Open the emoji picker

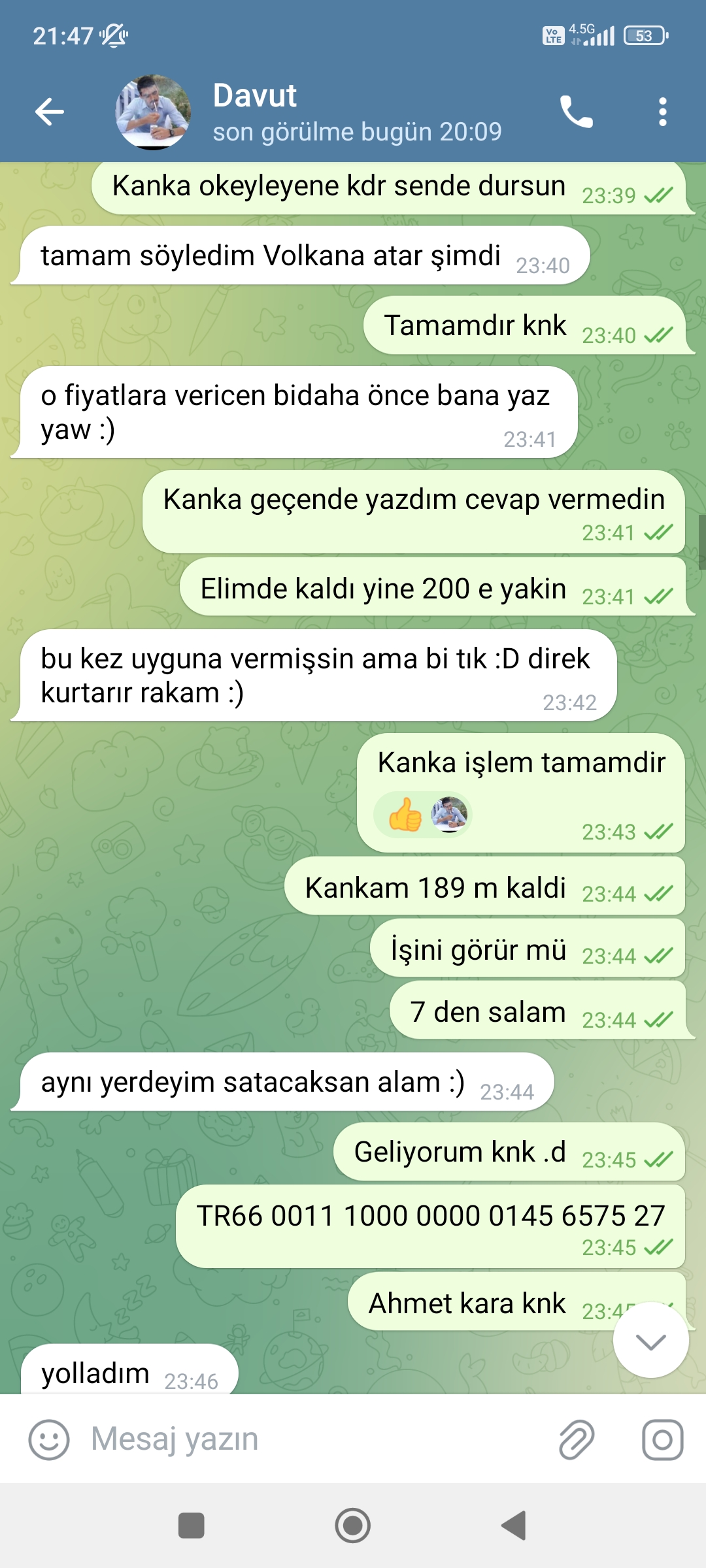click(x=49, y=1439)
